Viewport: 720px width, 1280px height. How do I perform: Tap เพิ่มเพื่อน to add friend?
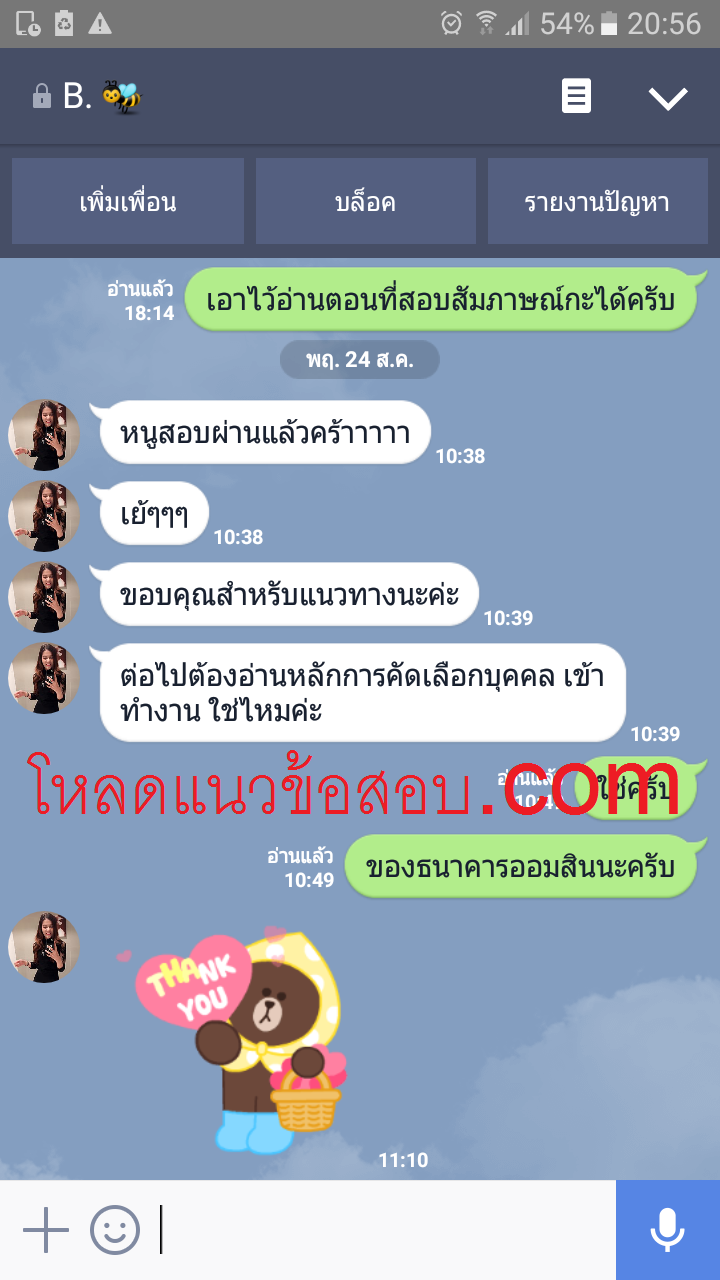pyautogui.click(x=128, y=202)
